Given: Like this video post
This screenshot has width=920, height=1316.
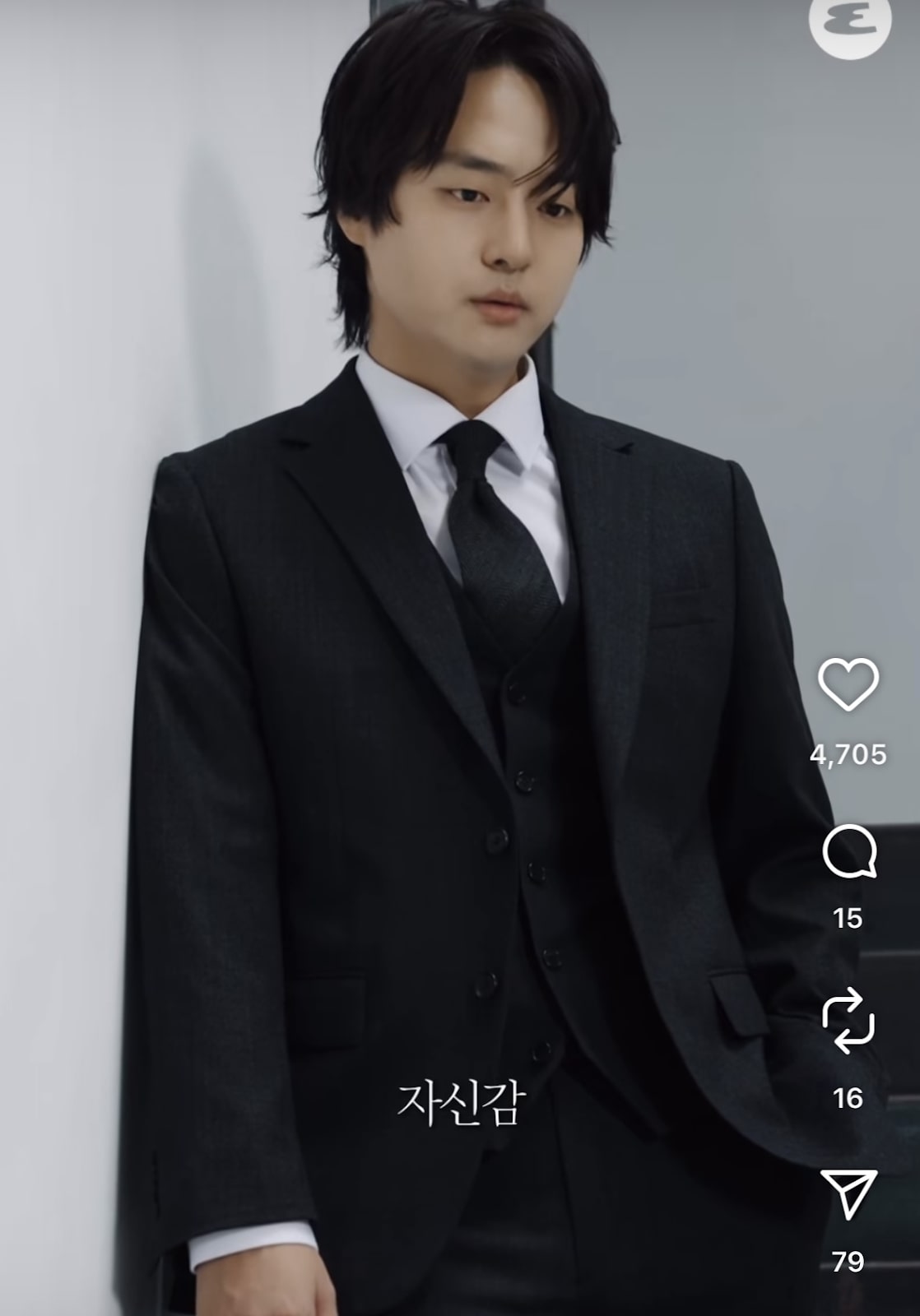Looking at the screenshot, I should (x=848, y=684).
